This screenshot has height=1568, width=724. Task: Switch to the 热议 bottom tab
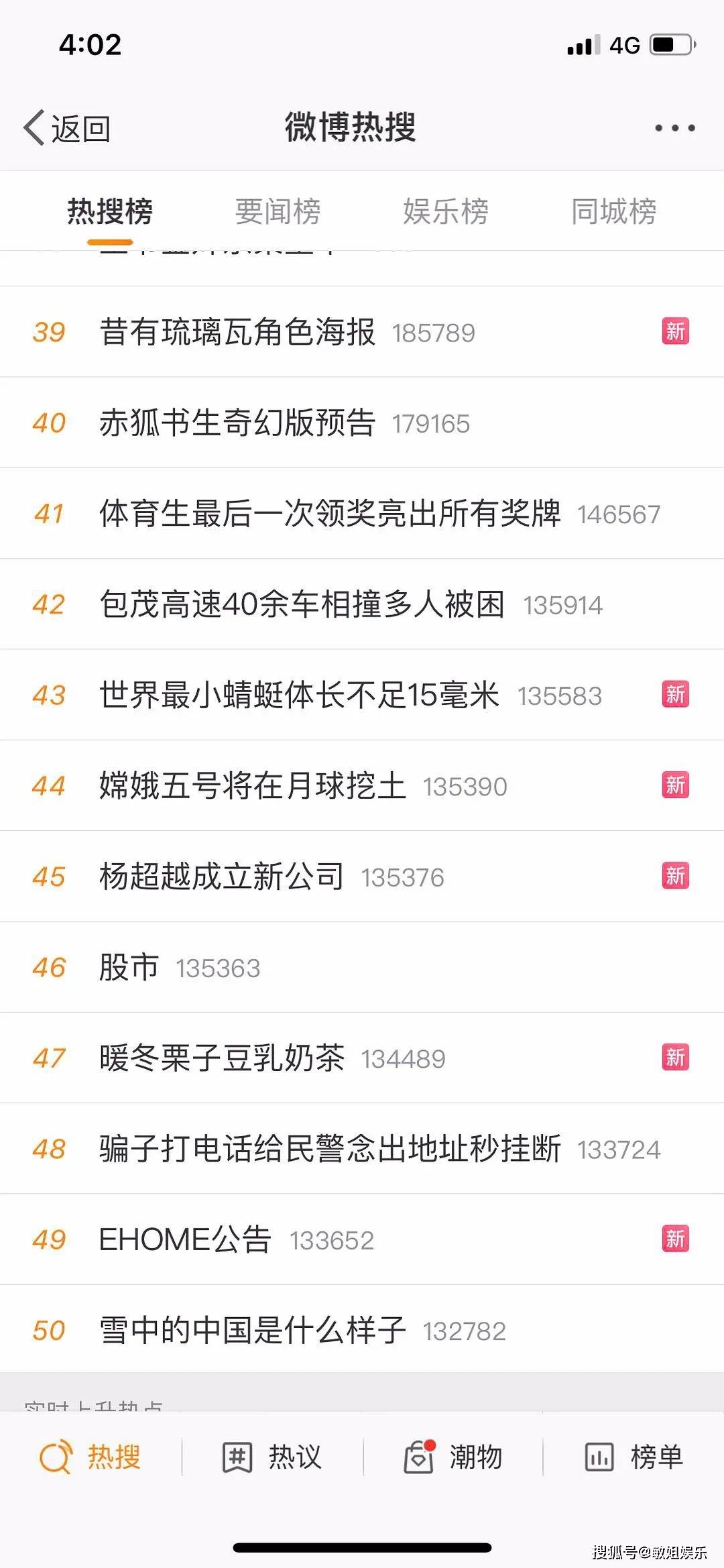point(272,1457)
